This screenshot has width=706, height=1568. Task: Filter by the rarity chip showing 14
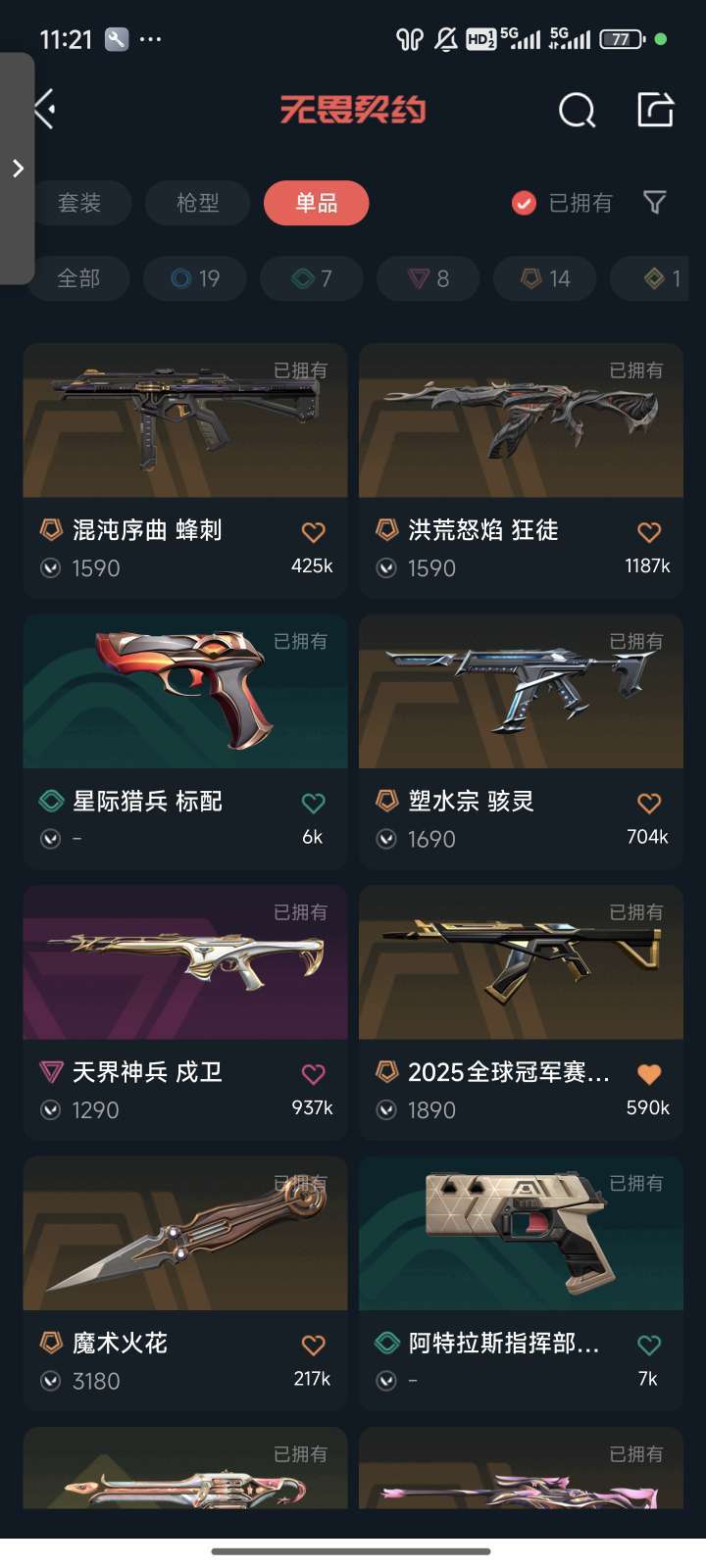[545, 278]
